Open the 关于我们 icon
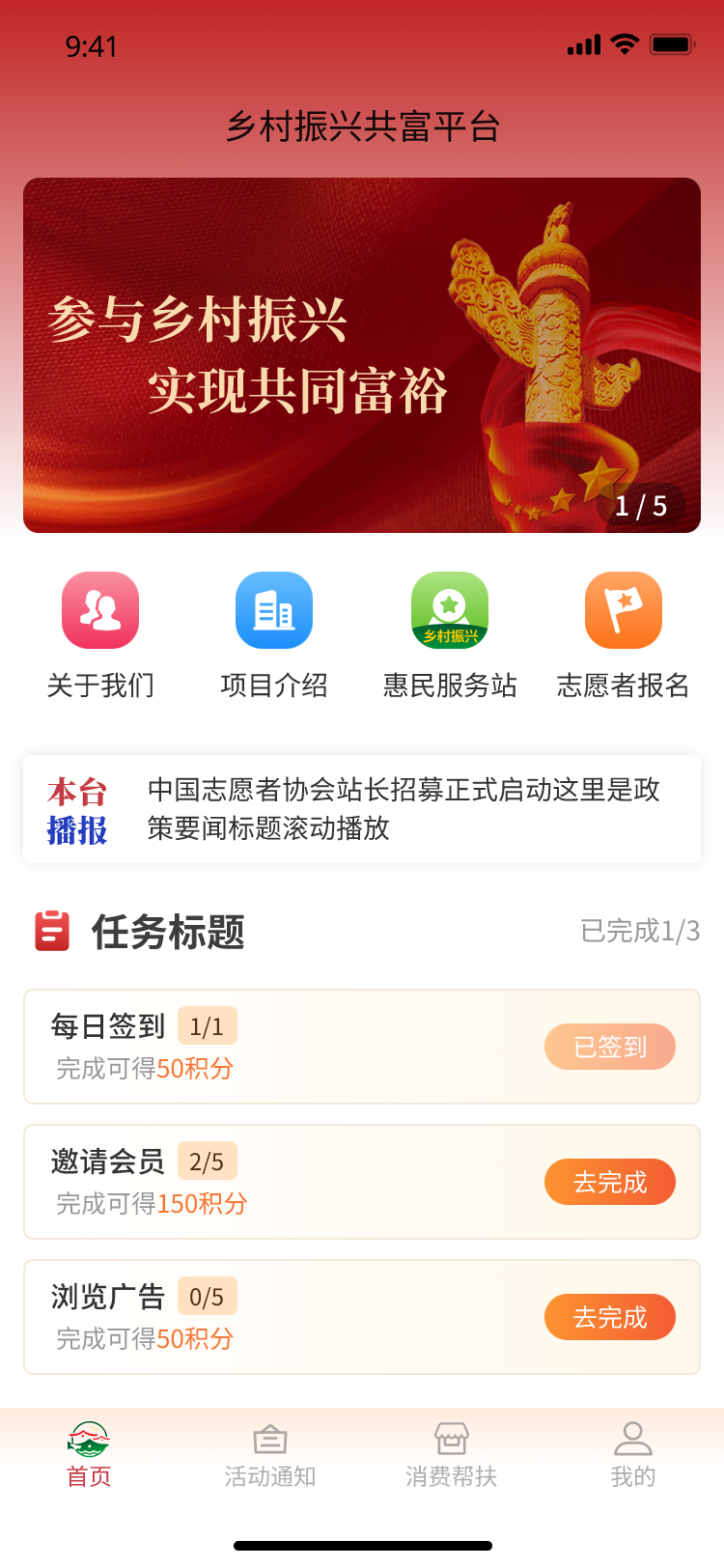The width and height of the screenshot is (724, 1568). 100,610
